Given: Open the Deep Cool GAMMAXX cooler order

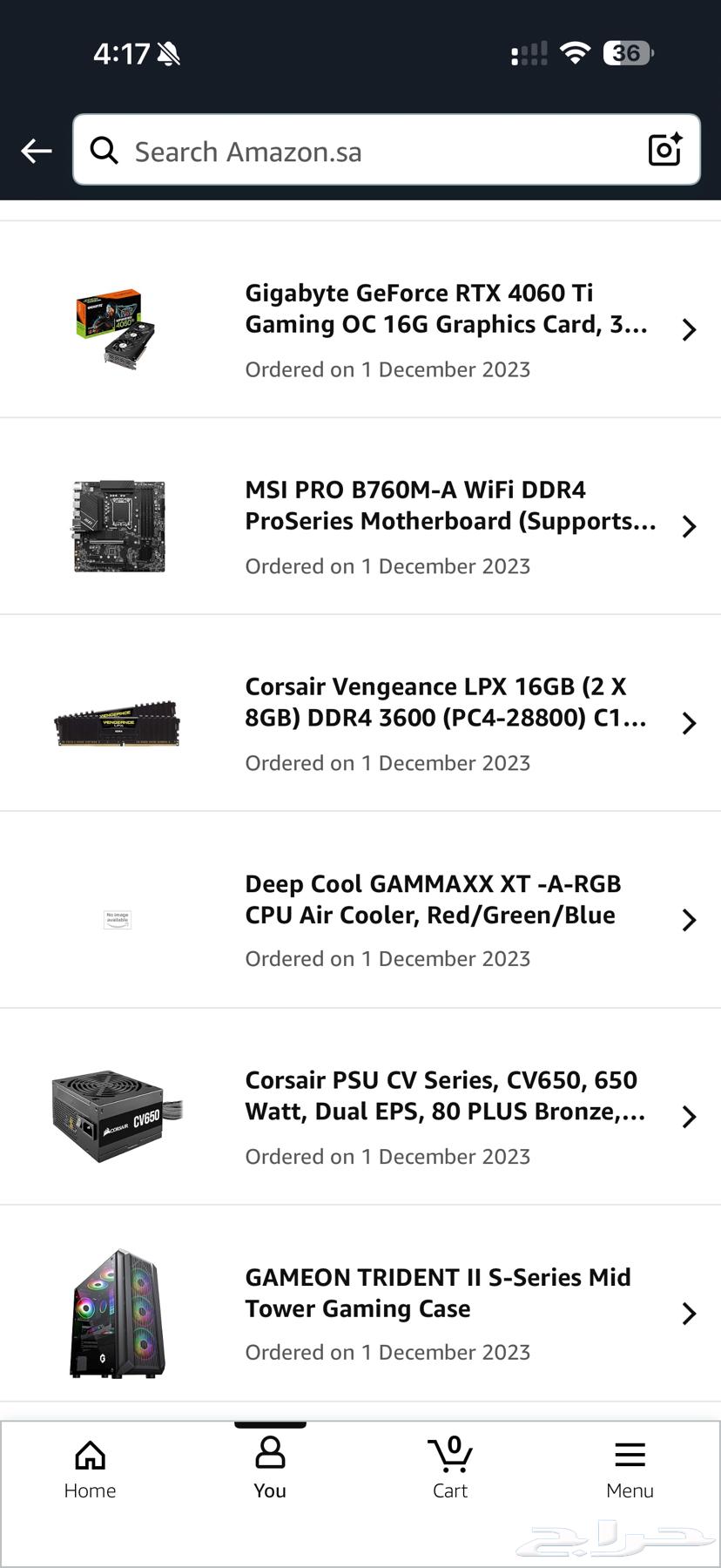Looking at the screenshot, I should [x=689, y=920].
